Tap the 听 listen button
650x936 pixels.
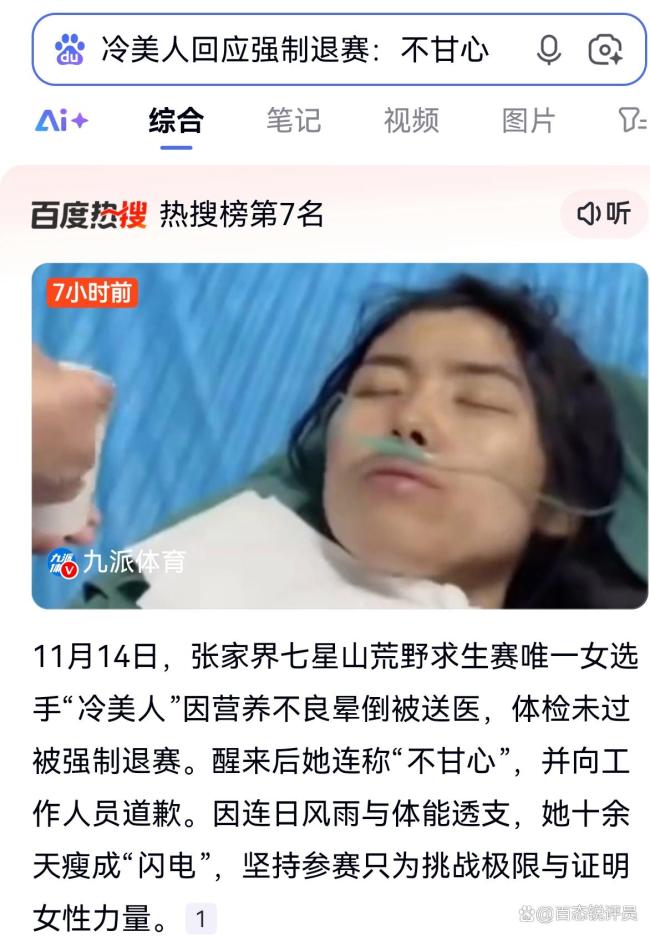coord(604,213)
